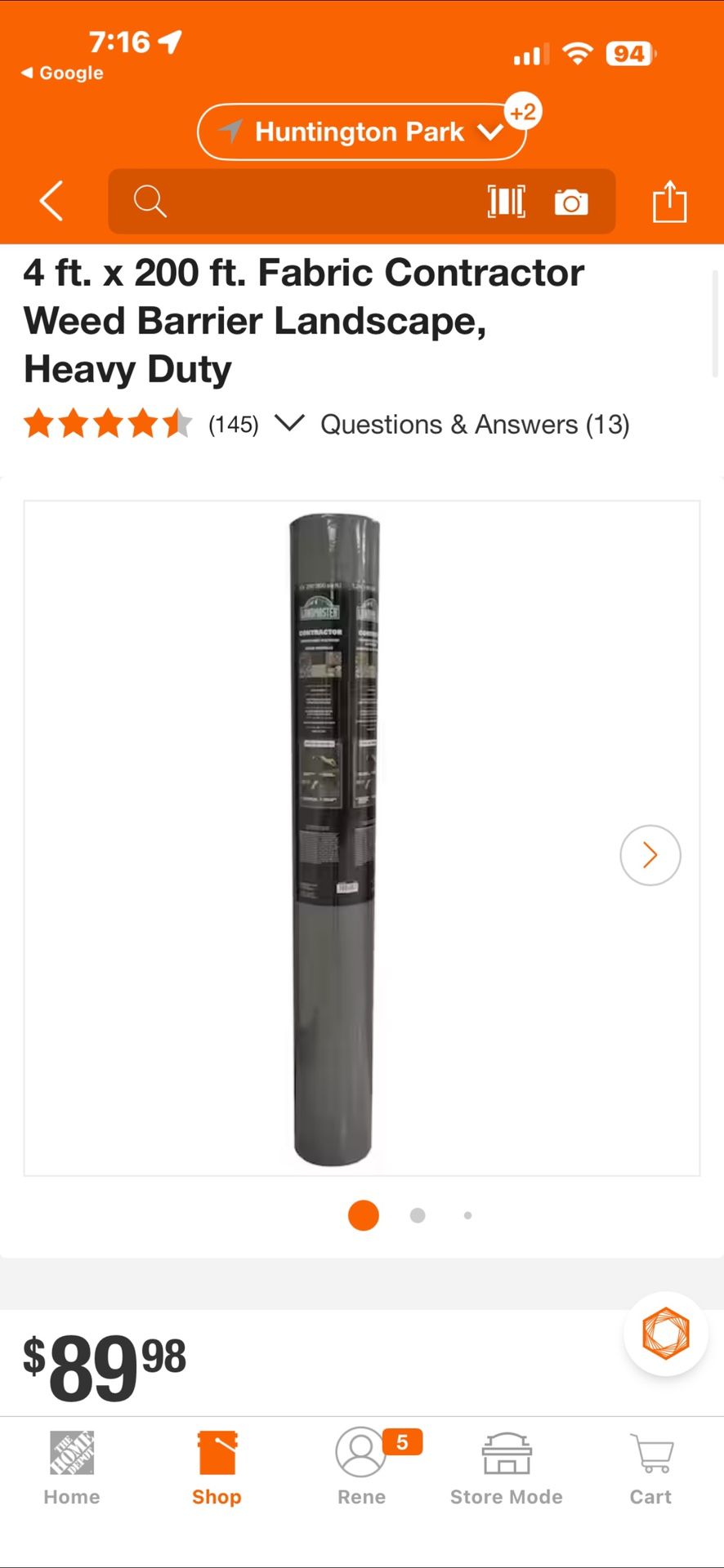
Task: Open the Cart
Action: pyautogui.click(x=650, y=1468)
